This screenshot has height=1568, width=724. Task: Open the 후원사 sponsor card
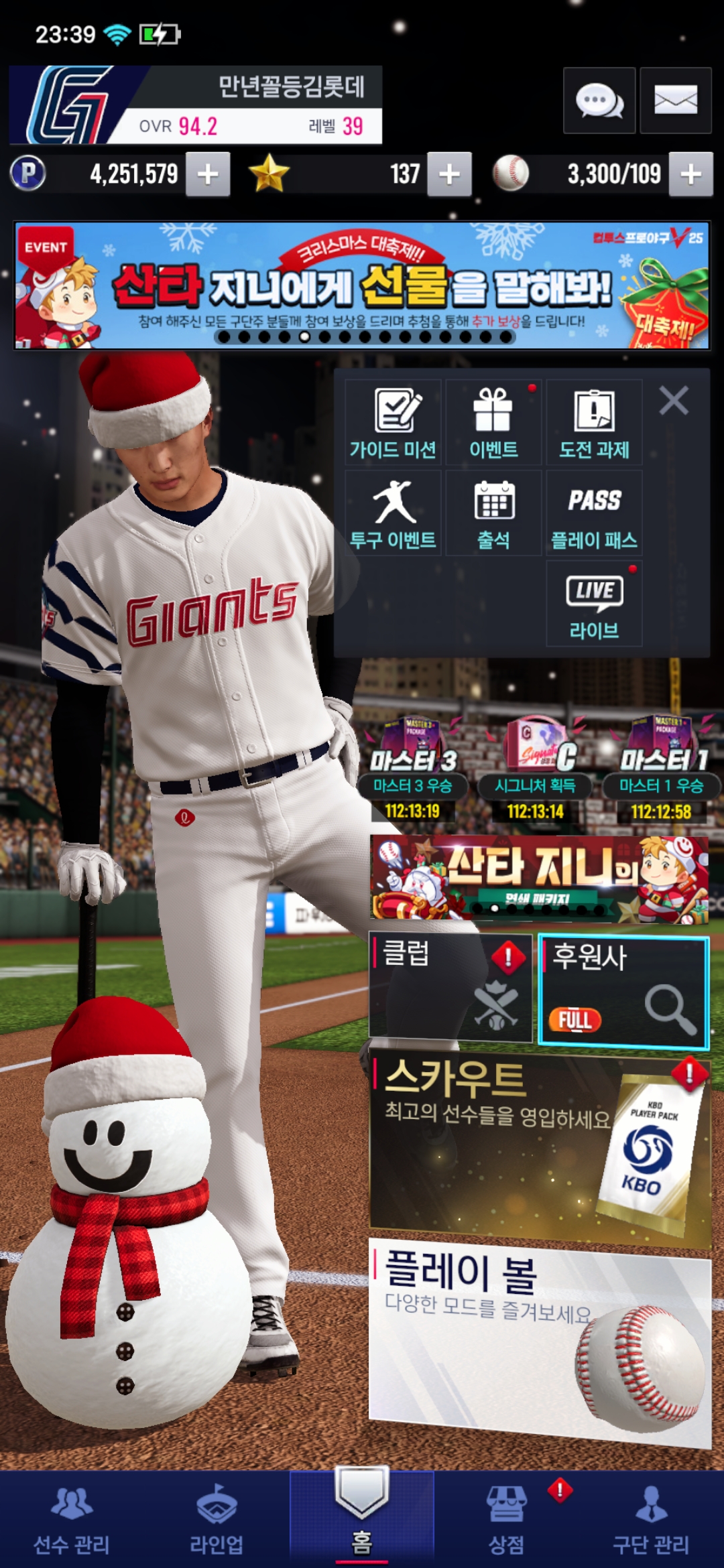(x=623, y=992)
